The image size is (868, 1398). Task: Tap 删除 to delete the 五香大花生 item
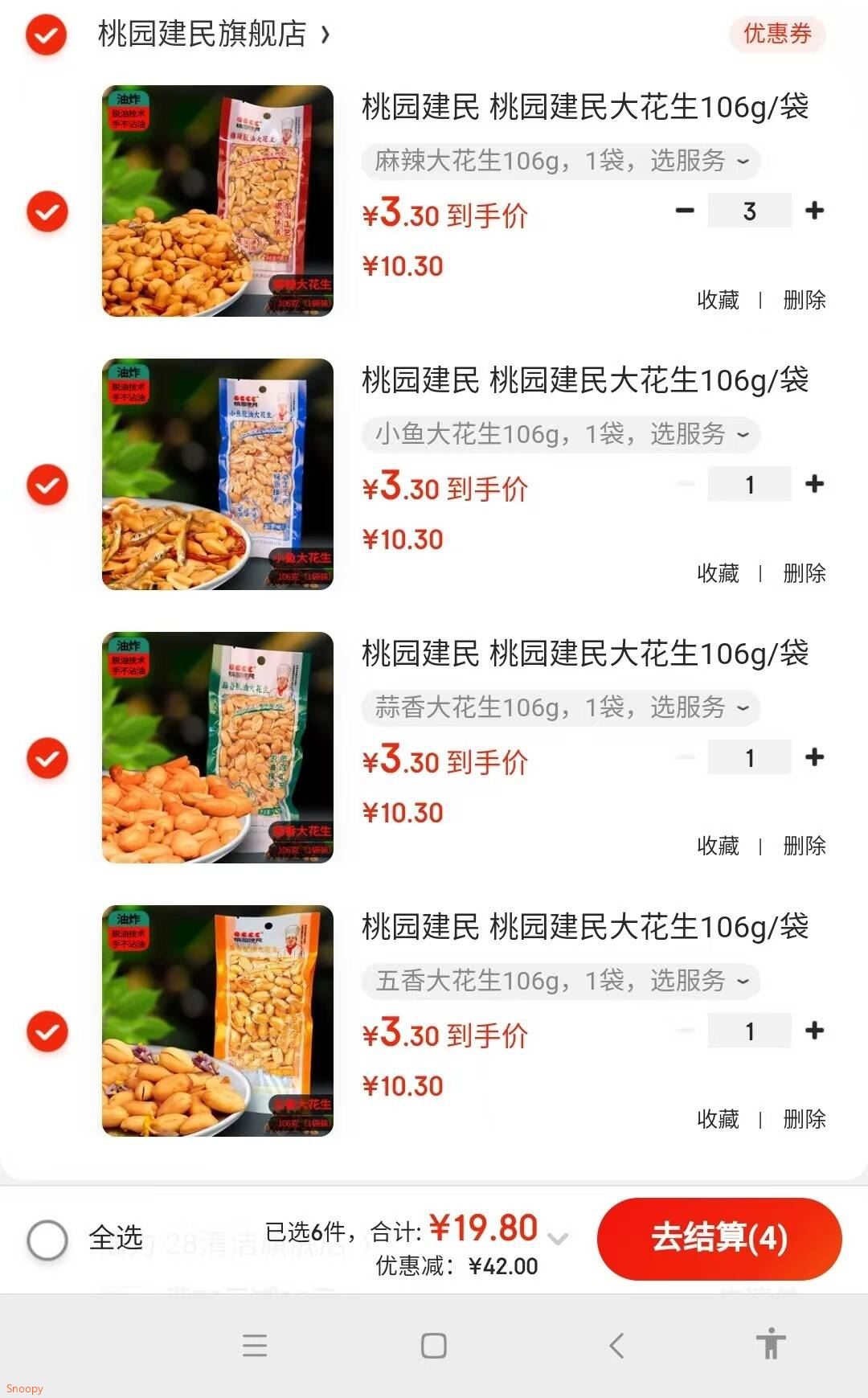point(803,1120)
